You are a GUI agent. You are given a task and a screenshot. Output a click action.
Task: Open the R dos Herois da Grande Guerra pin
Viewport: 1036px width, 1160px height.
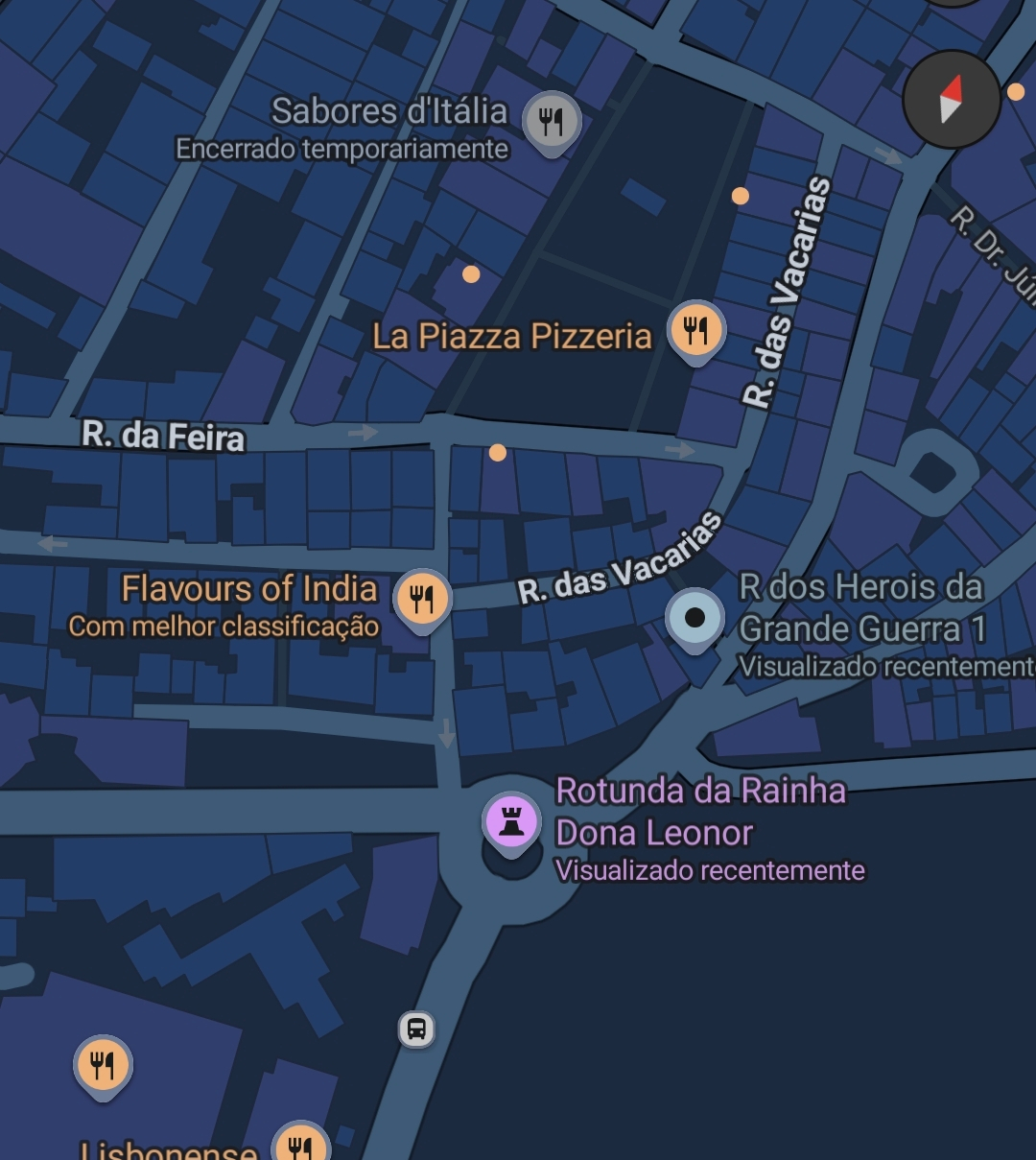point(695,618)
